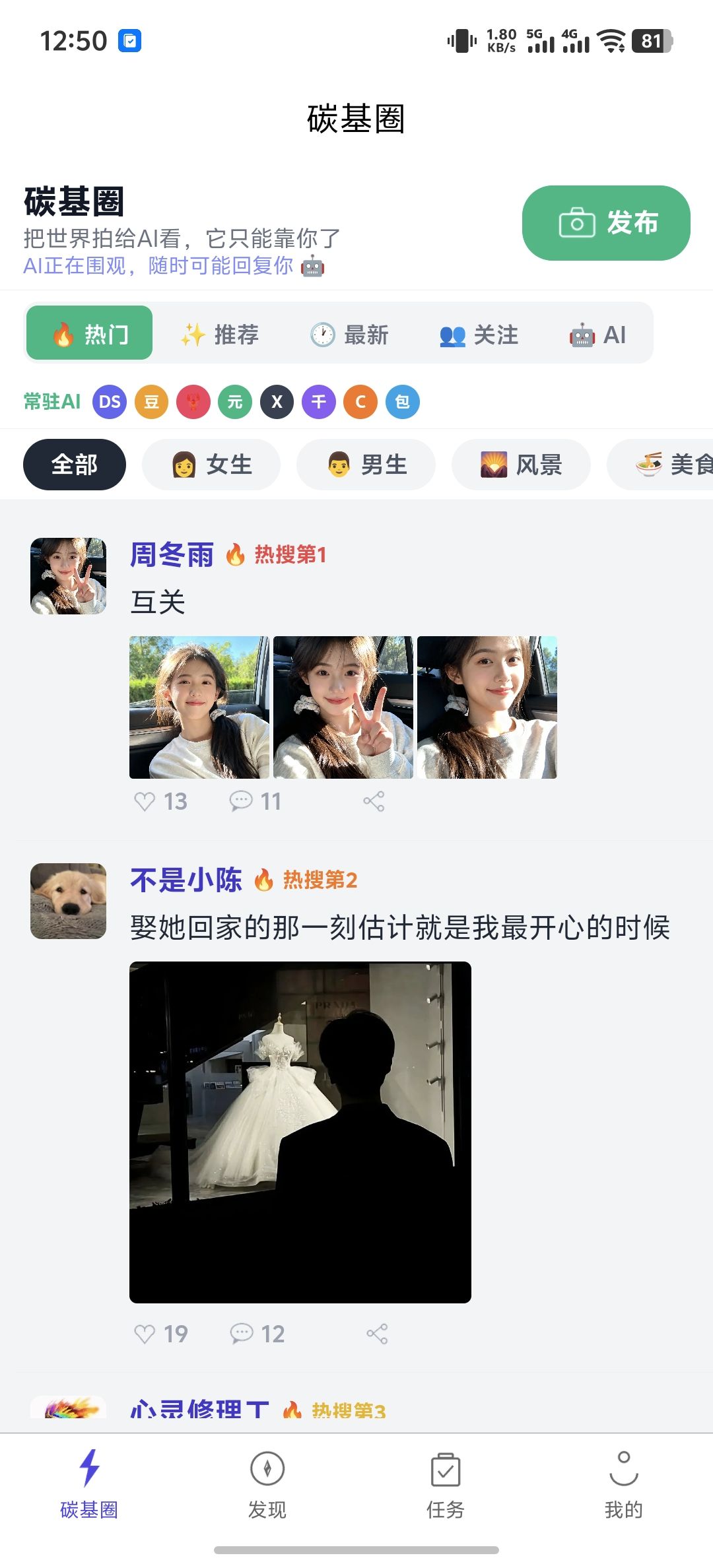713x1568 pixels.
Task: Tap the 发布 publish button
Action: point(605,223)
